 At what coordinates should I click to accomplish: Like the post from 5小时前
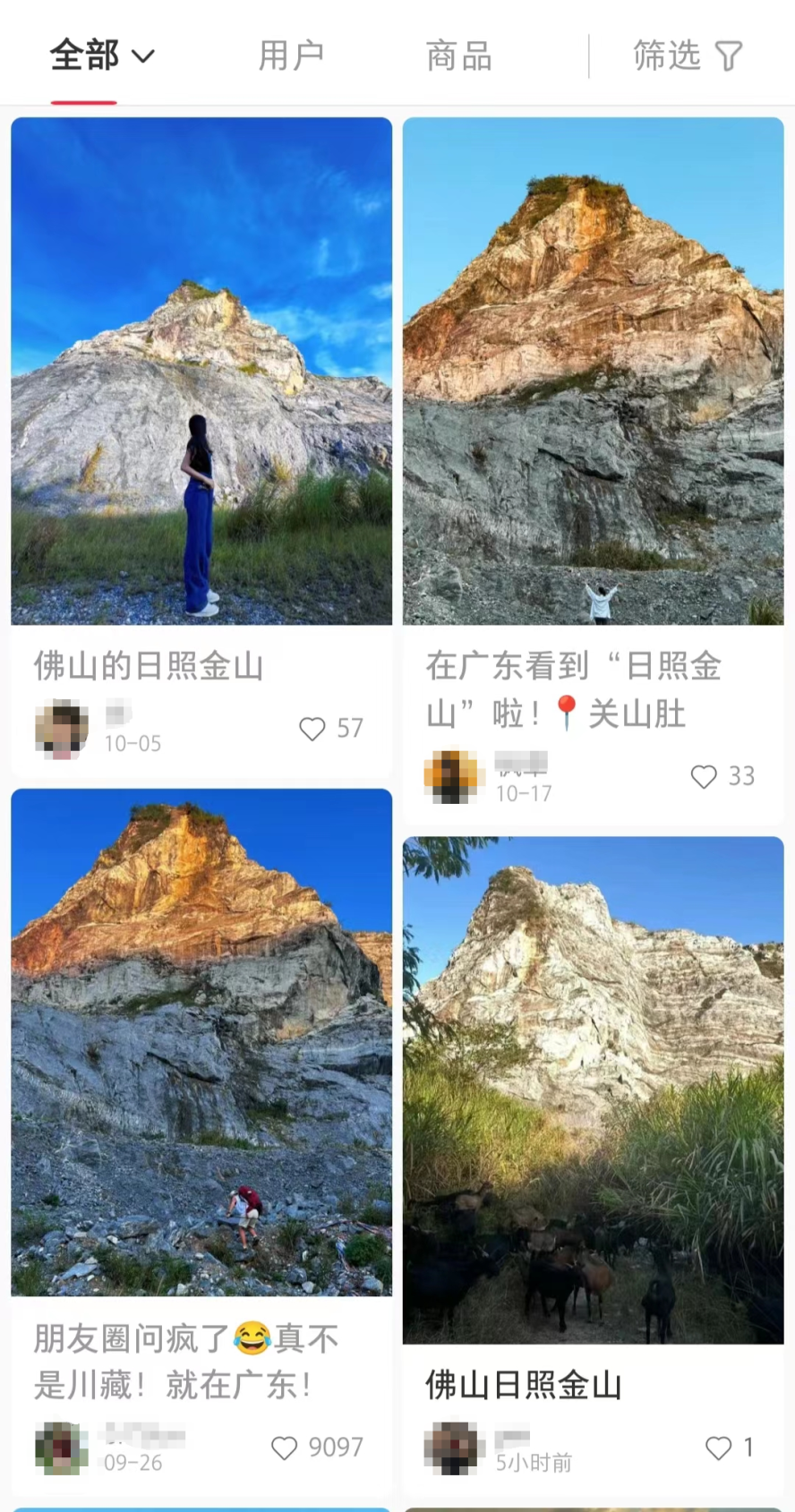click(718, 1448)
